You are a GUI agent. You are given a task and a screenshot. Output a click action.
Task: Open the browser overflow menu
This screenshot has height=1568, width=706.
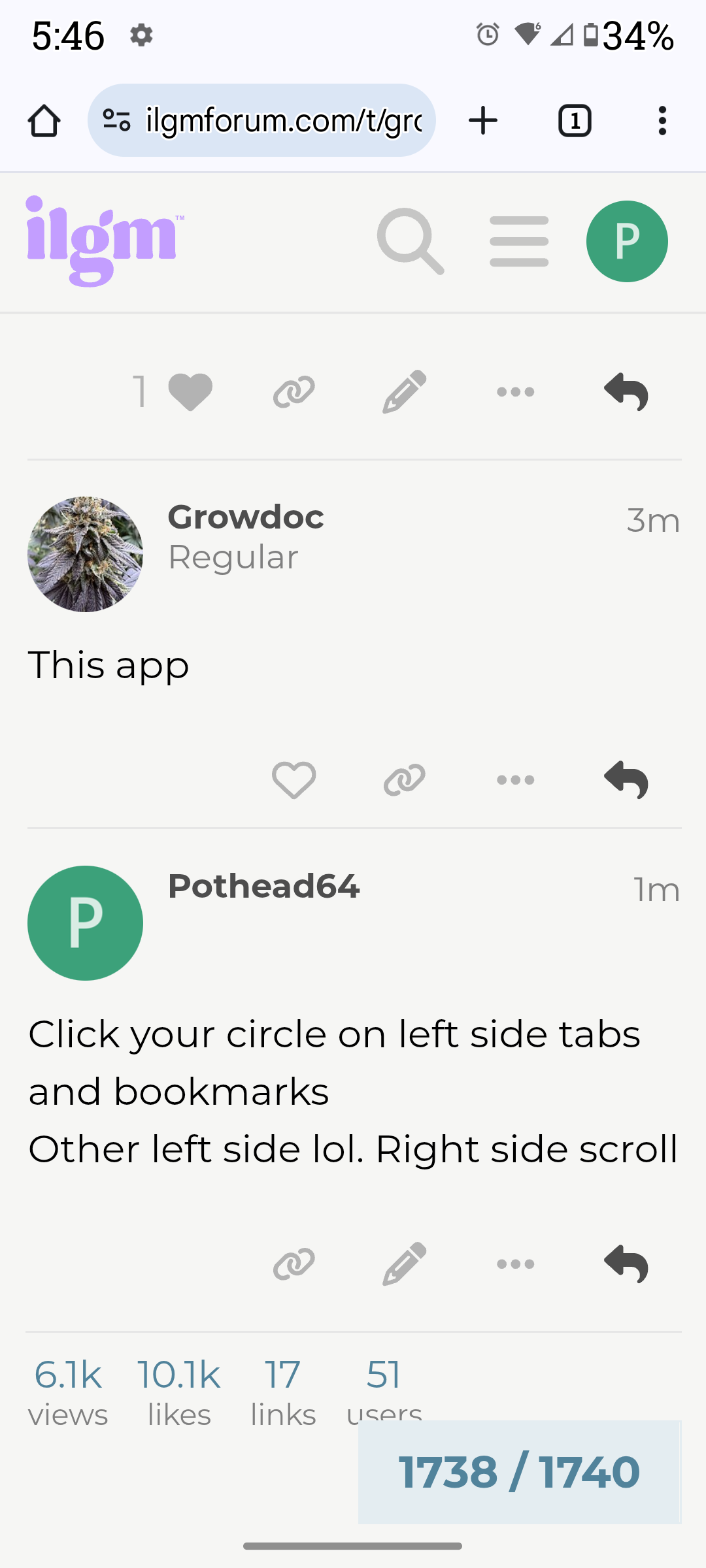(x=662, y=121)
